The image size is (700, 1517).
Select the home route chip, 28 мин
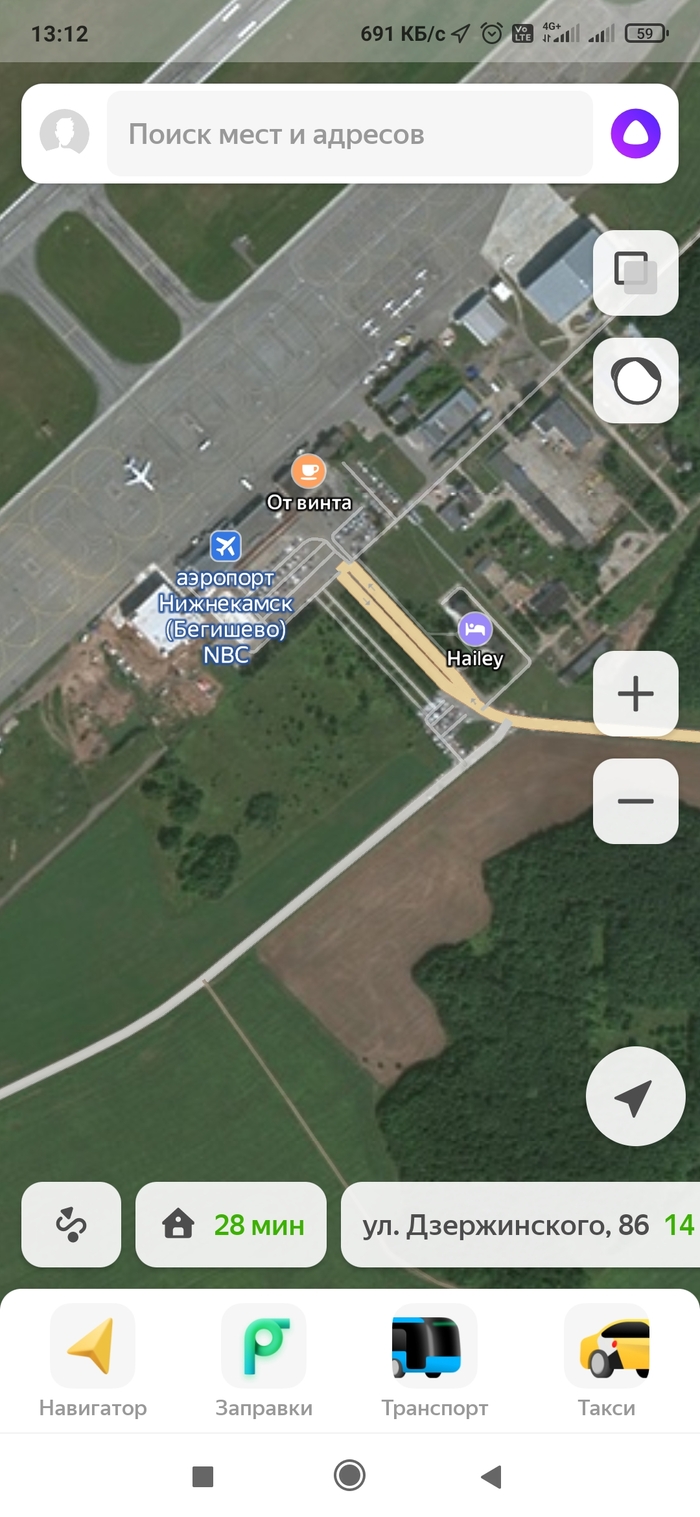pyautogui.click(x=231, y=1225)
